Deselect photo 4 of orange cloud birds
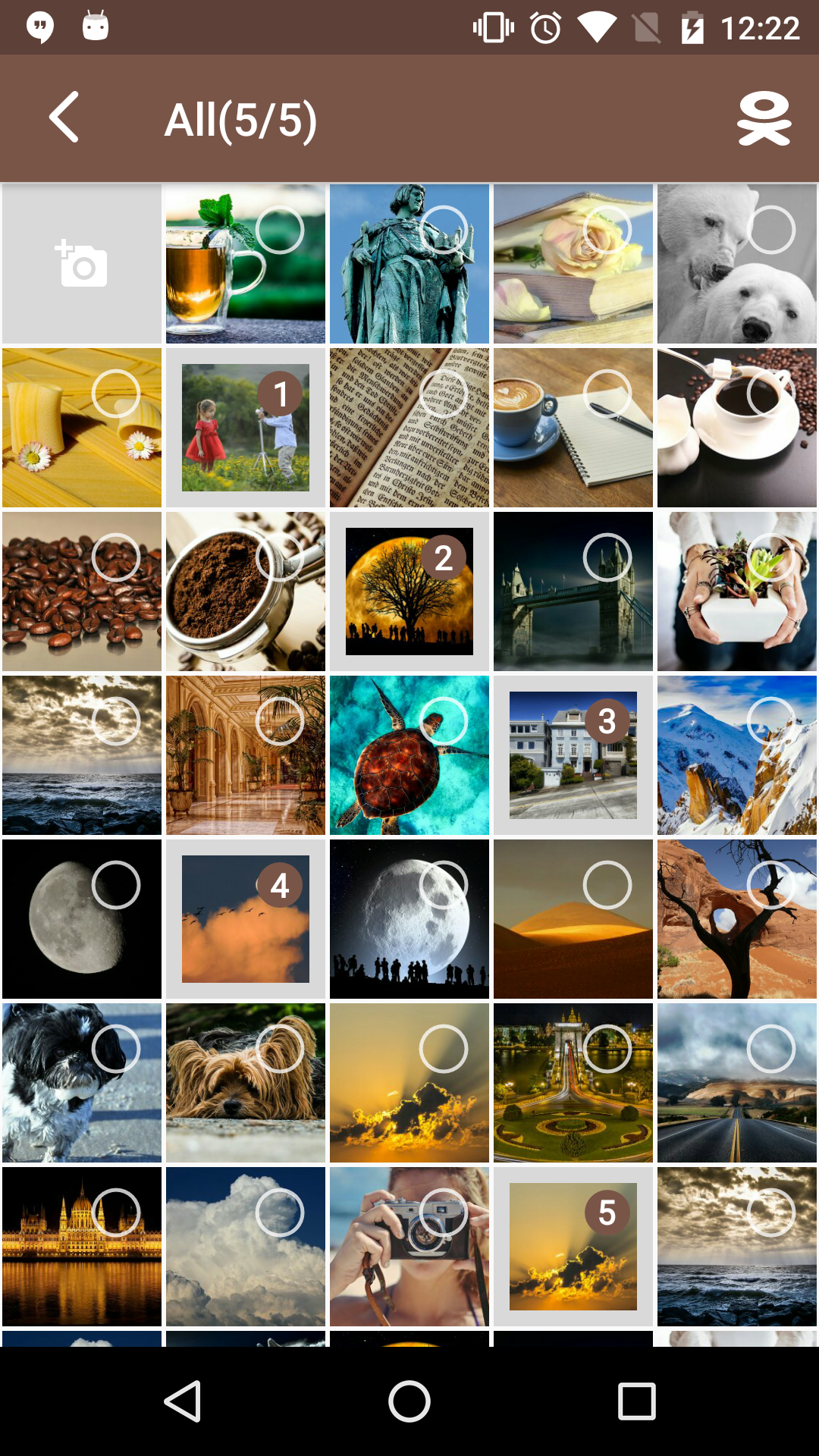Image resolution: width=819 pixels, height=1456 pixels. click(x=246, y=919)
